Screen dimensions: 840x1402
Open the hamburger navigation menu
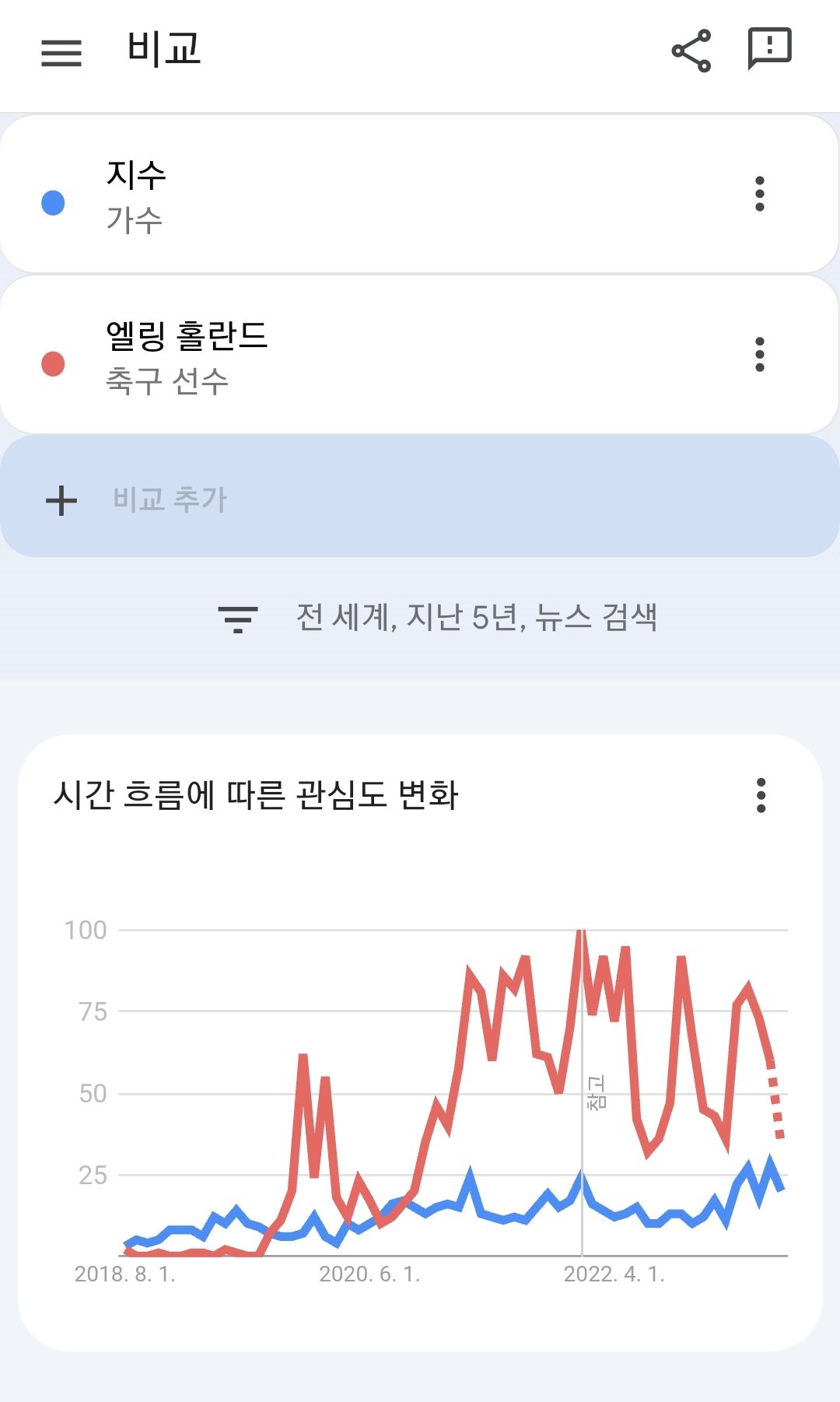point(61,53)
